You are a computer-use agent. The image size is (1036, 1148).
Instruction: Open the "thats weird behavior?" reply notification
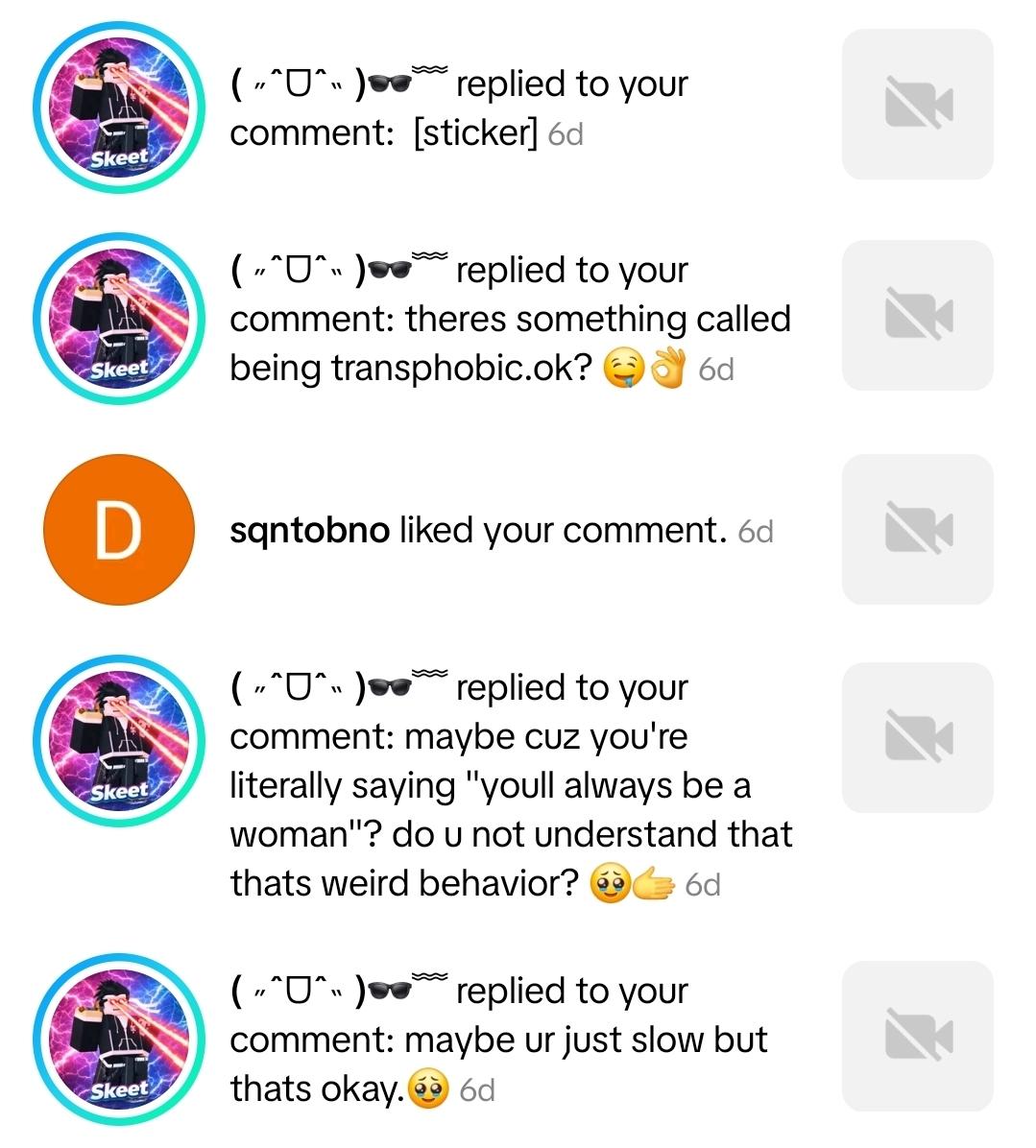point(509,785)
